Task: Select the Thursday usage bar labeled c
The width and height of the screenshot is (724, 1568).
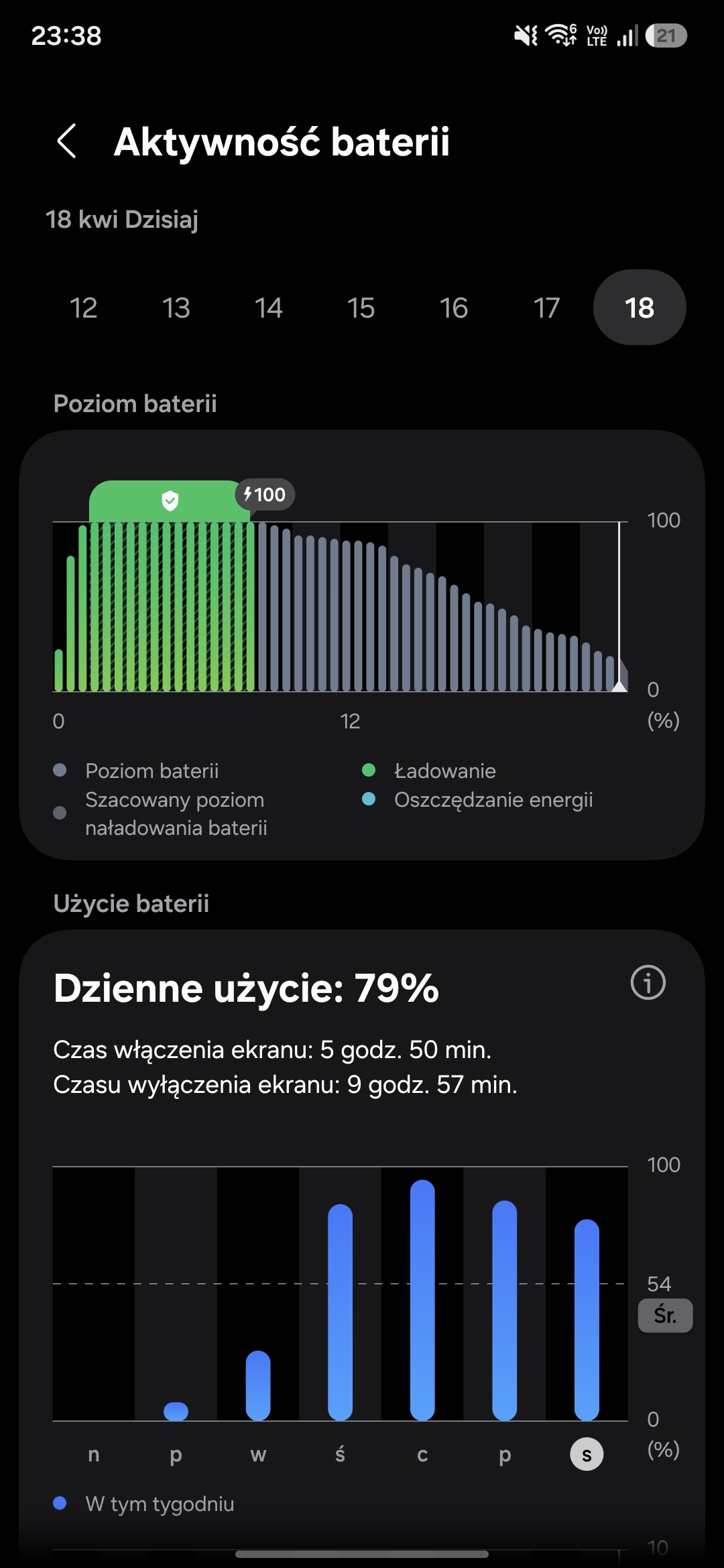Action: point(422,1300)
